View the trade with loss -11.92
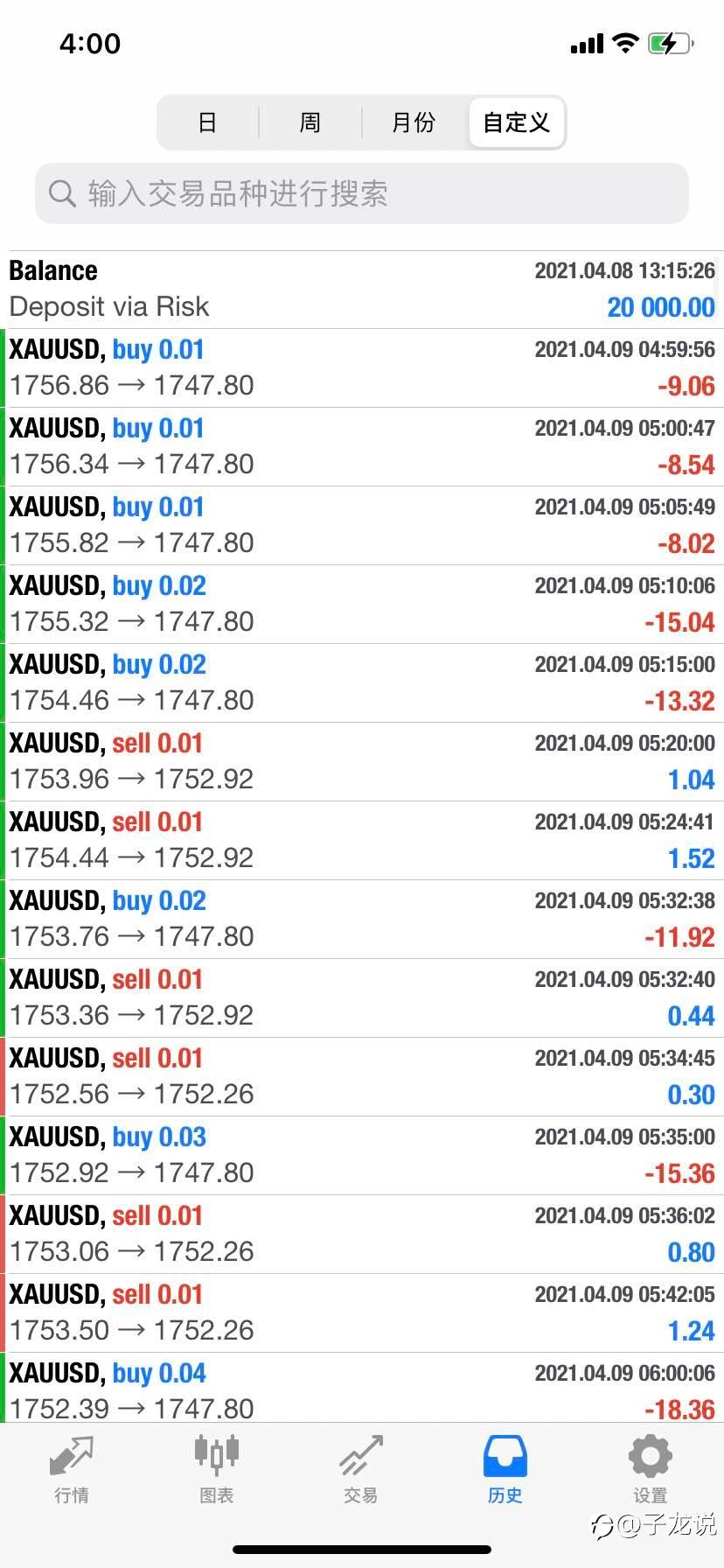The image size is (724, 1568). (362, 920)
